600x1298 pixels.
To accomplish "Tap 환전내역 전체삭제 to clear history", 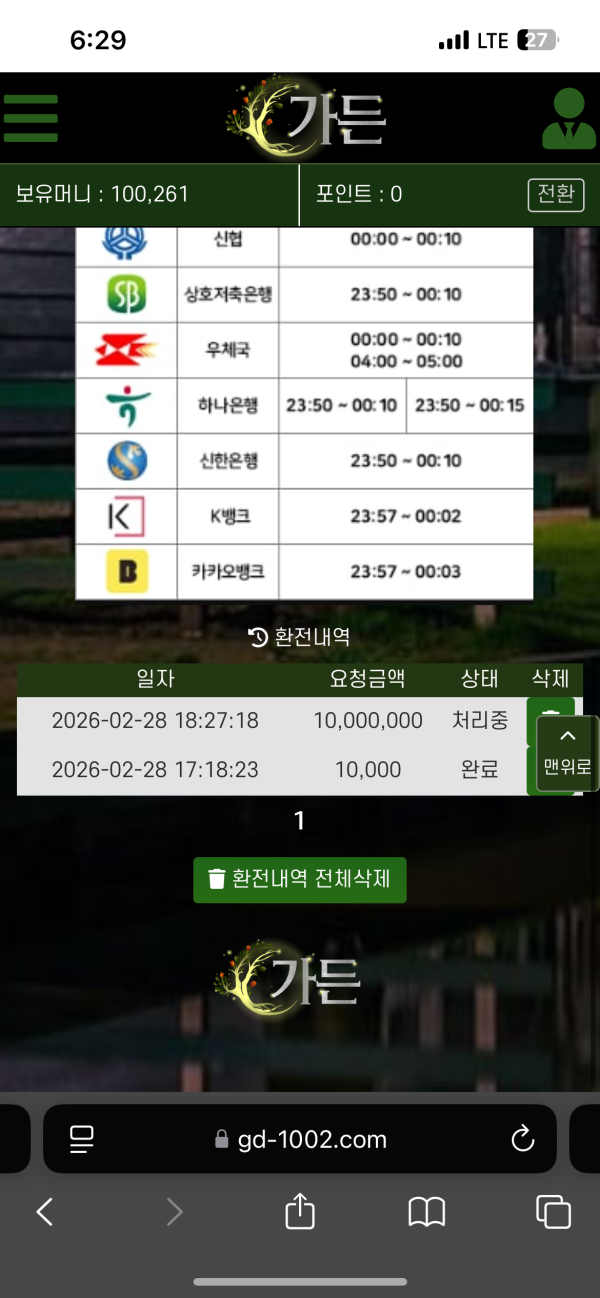I will tap(300, 879).
